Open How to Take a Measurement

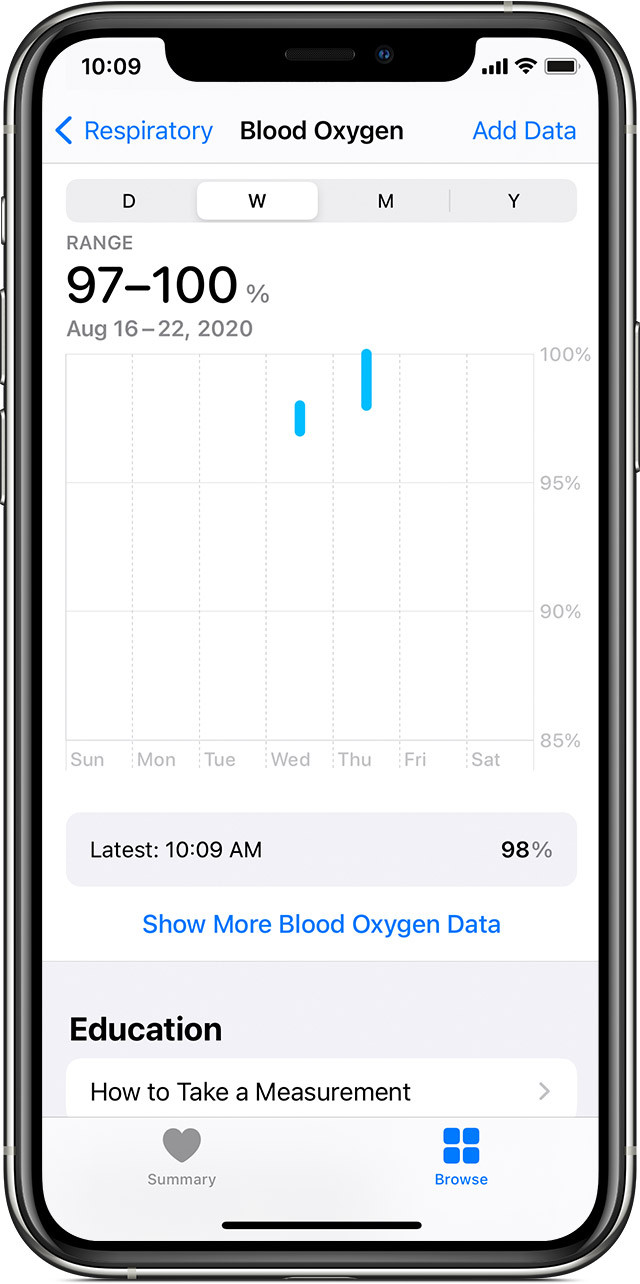pyautogui.click(x=321, y=1090)
